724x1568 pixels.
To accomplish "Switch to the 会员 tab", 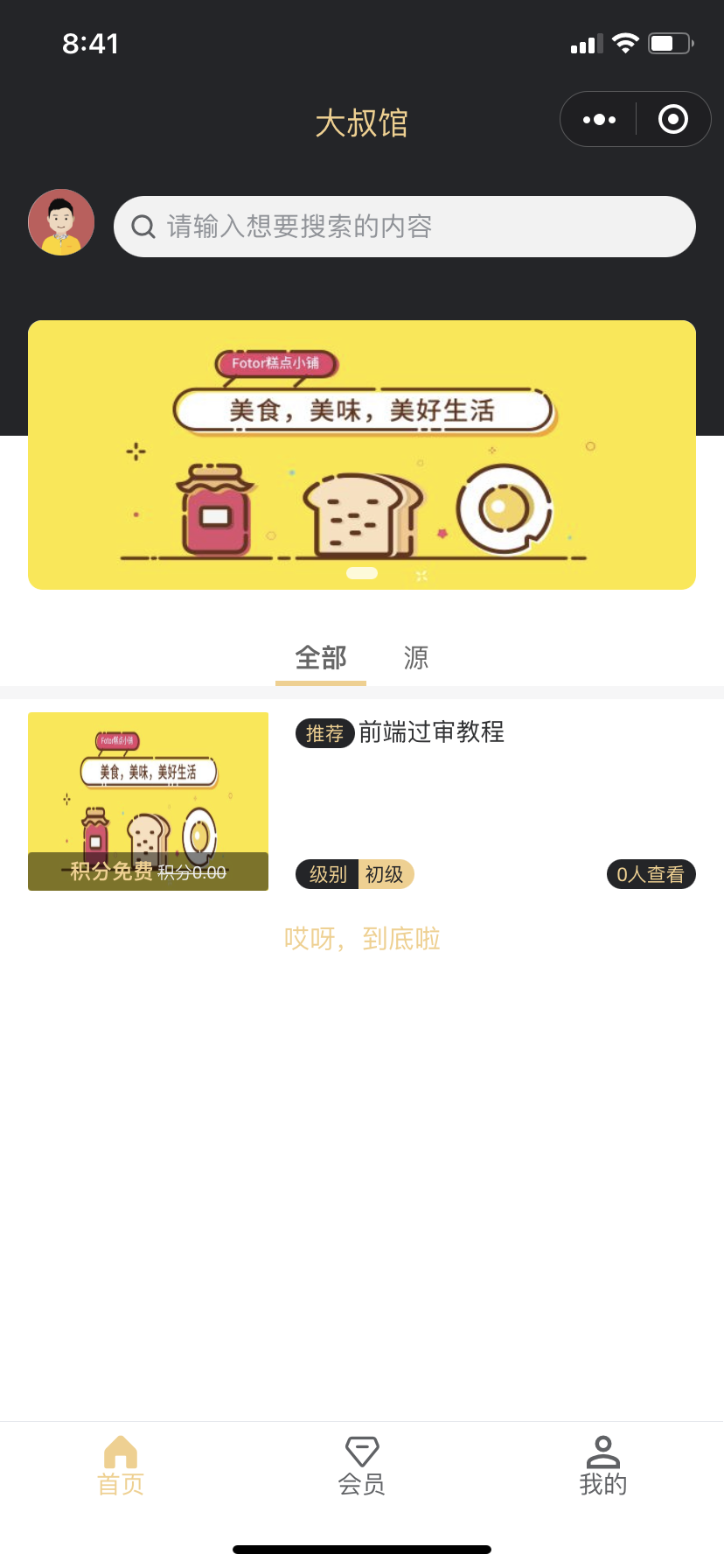I will [362, 1466].
